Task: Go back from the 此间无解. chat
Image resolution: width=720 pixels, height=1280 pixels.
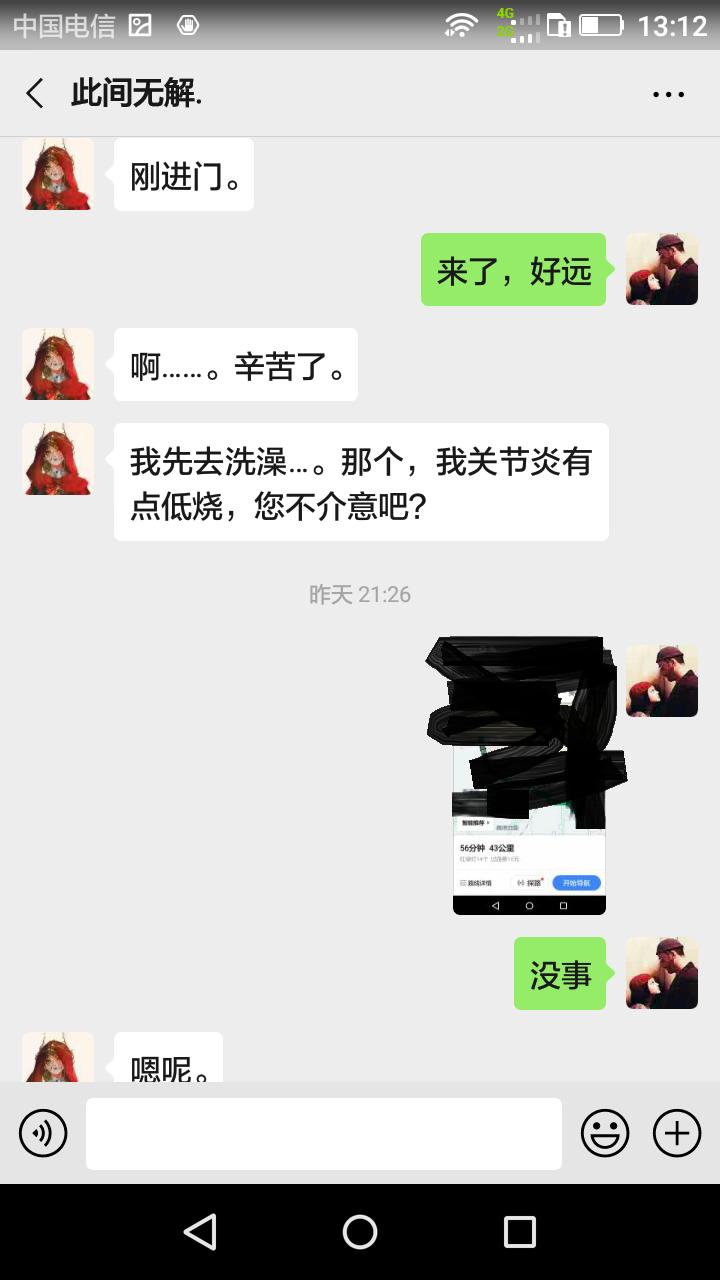Action: [35, 94]
